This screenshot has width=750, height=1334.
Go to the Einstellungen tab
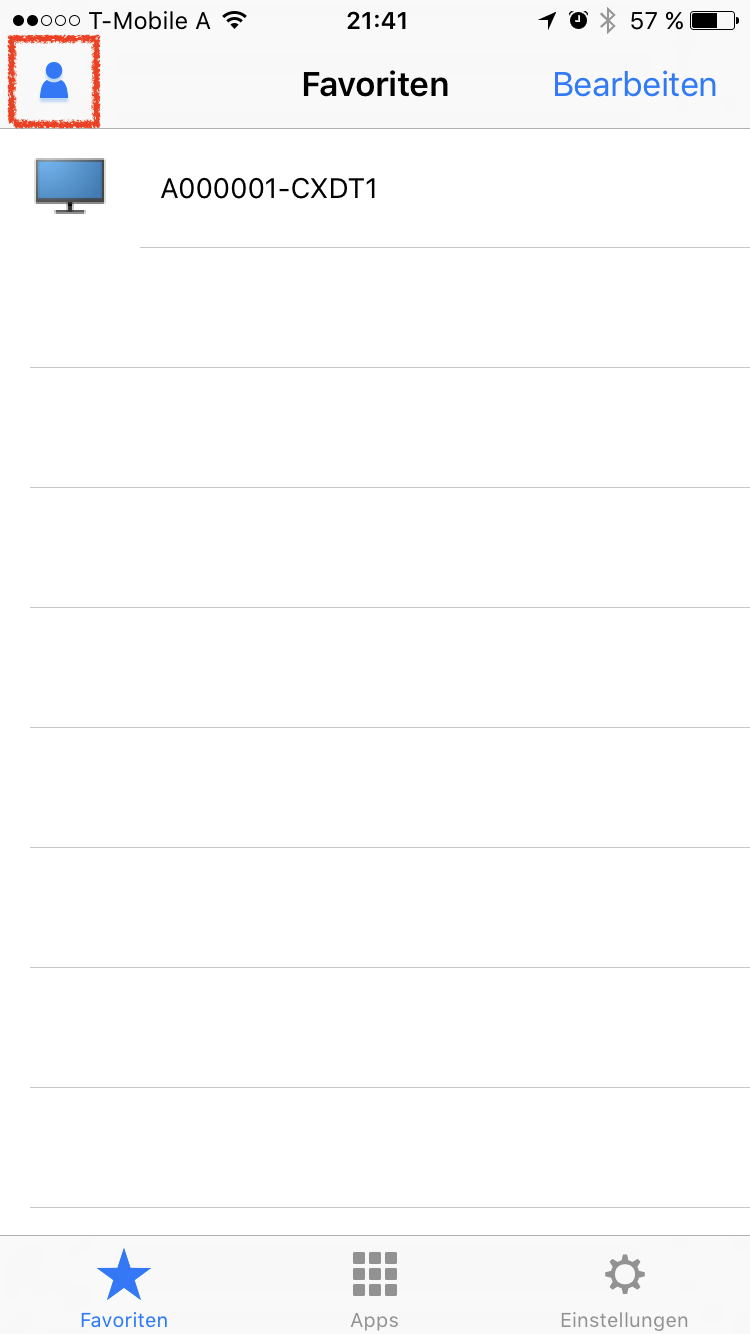coord(624,1288)
